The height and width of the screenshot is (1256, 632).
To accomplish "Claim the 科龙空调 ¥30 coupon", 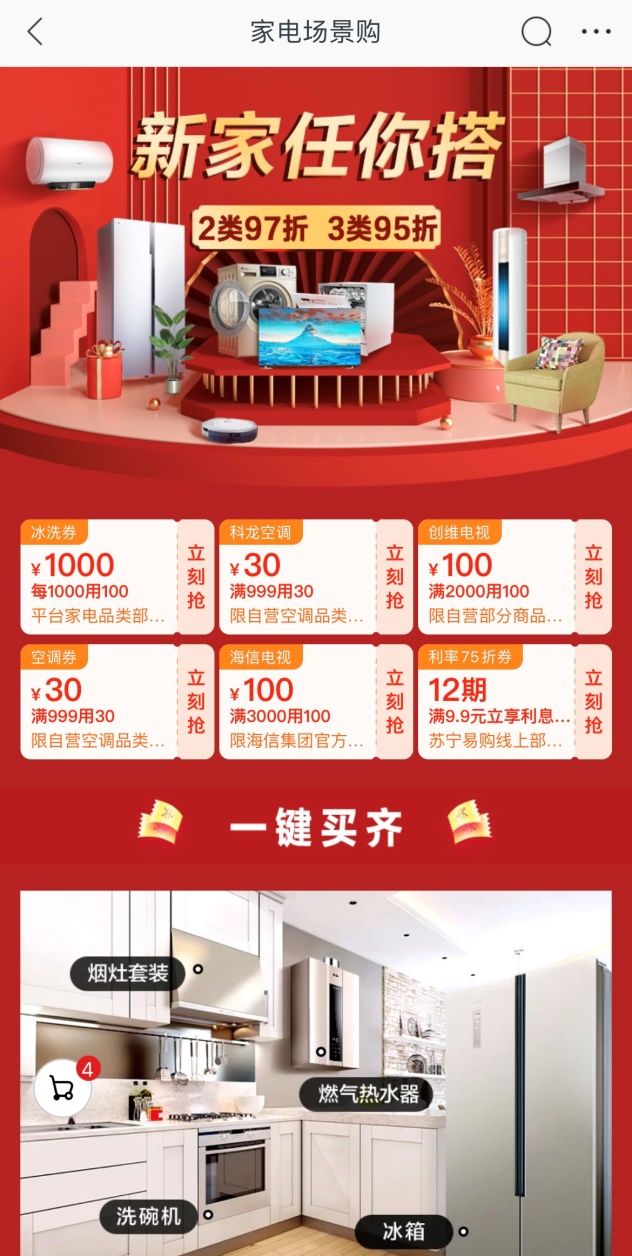I will click(395, 577).
